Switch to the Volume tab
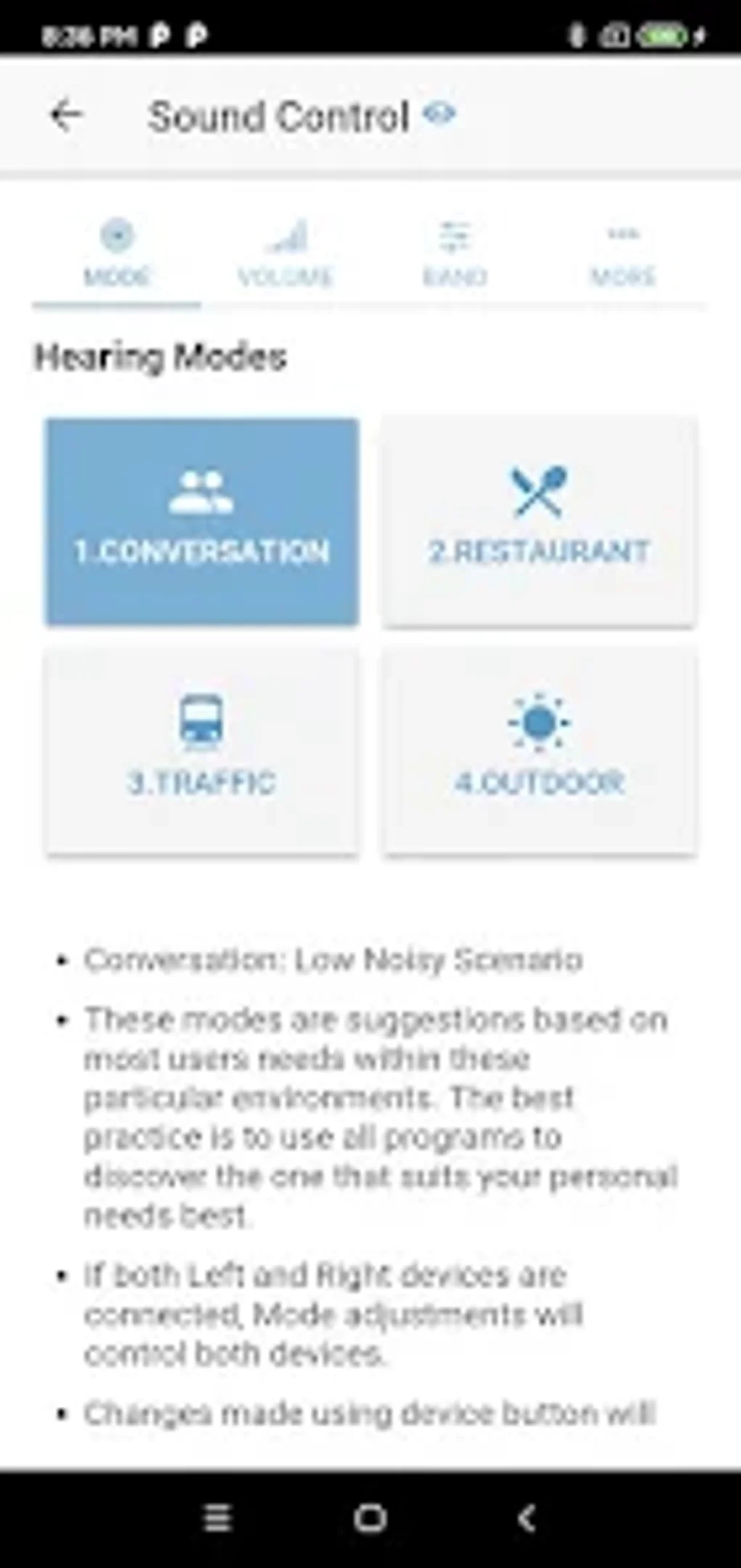 285,254
